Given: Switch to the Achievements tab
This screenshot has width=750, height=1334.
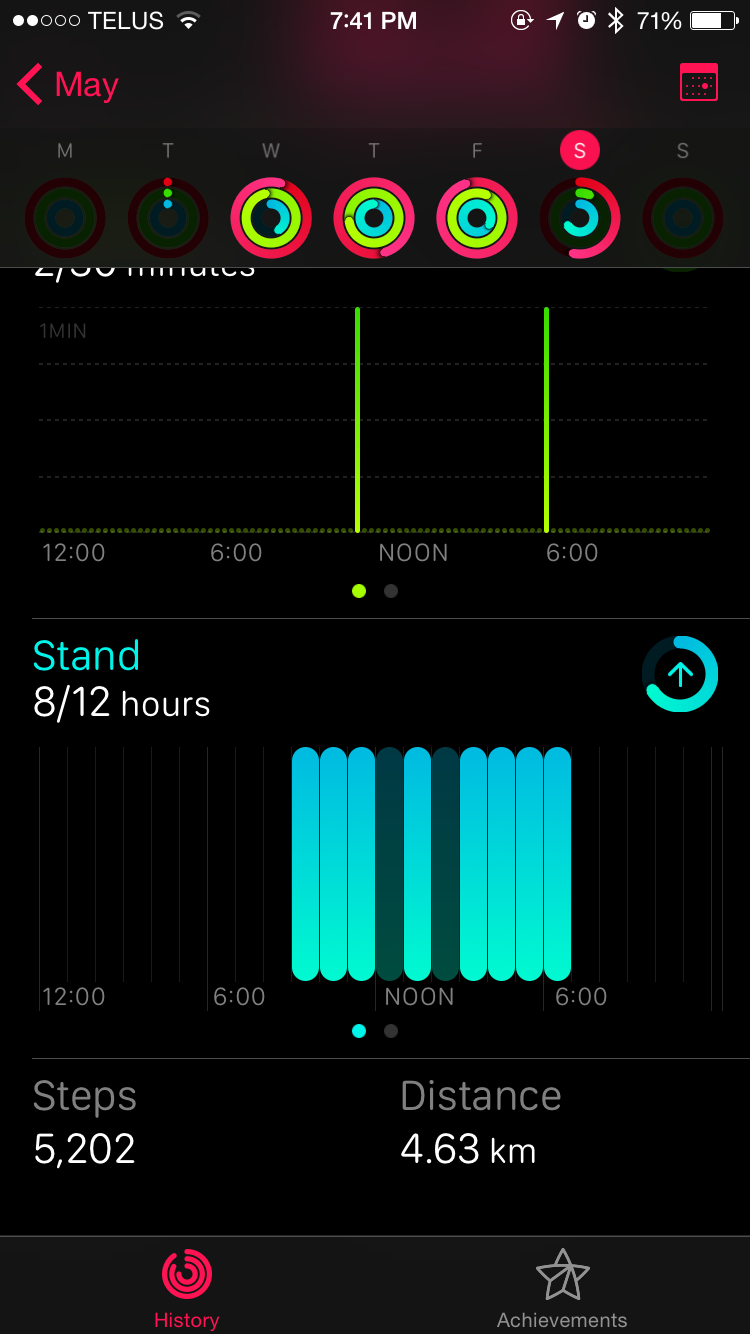Looking at the screenshot, I should [562, 1288].
